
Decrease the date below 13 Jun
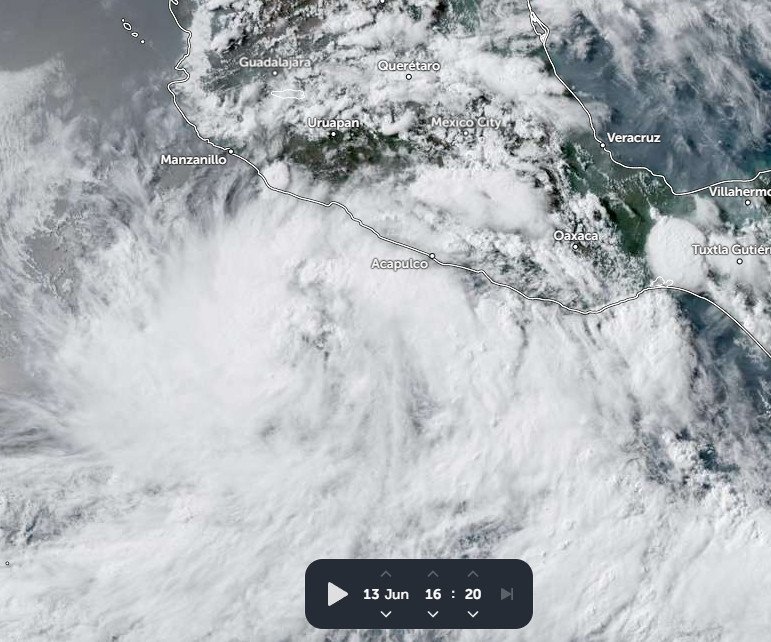[386, 613]
